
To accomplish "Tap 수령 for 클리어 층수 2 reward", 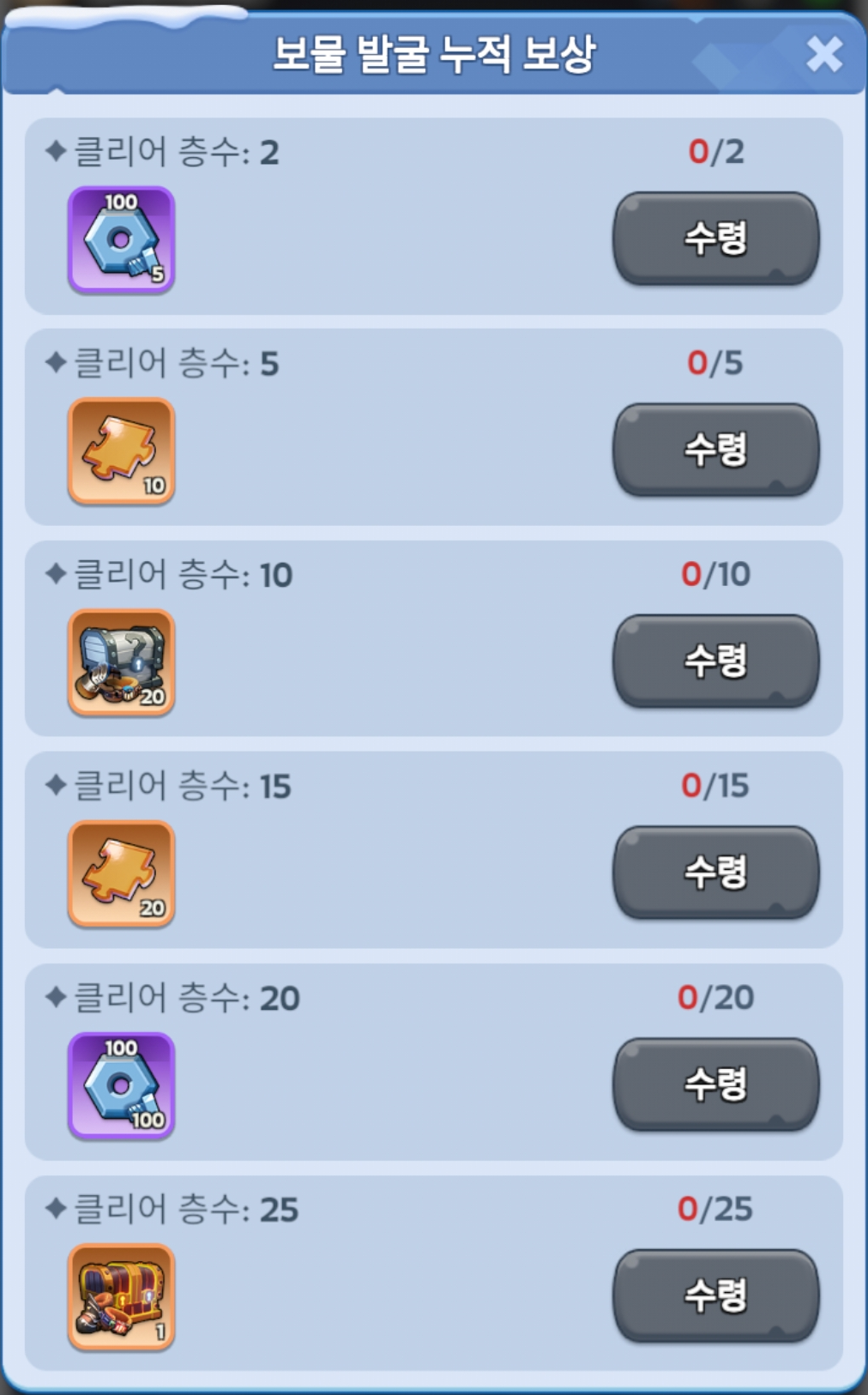I will coord(715,238).
